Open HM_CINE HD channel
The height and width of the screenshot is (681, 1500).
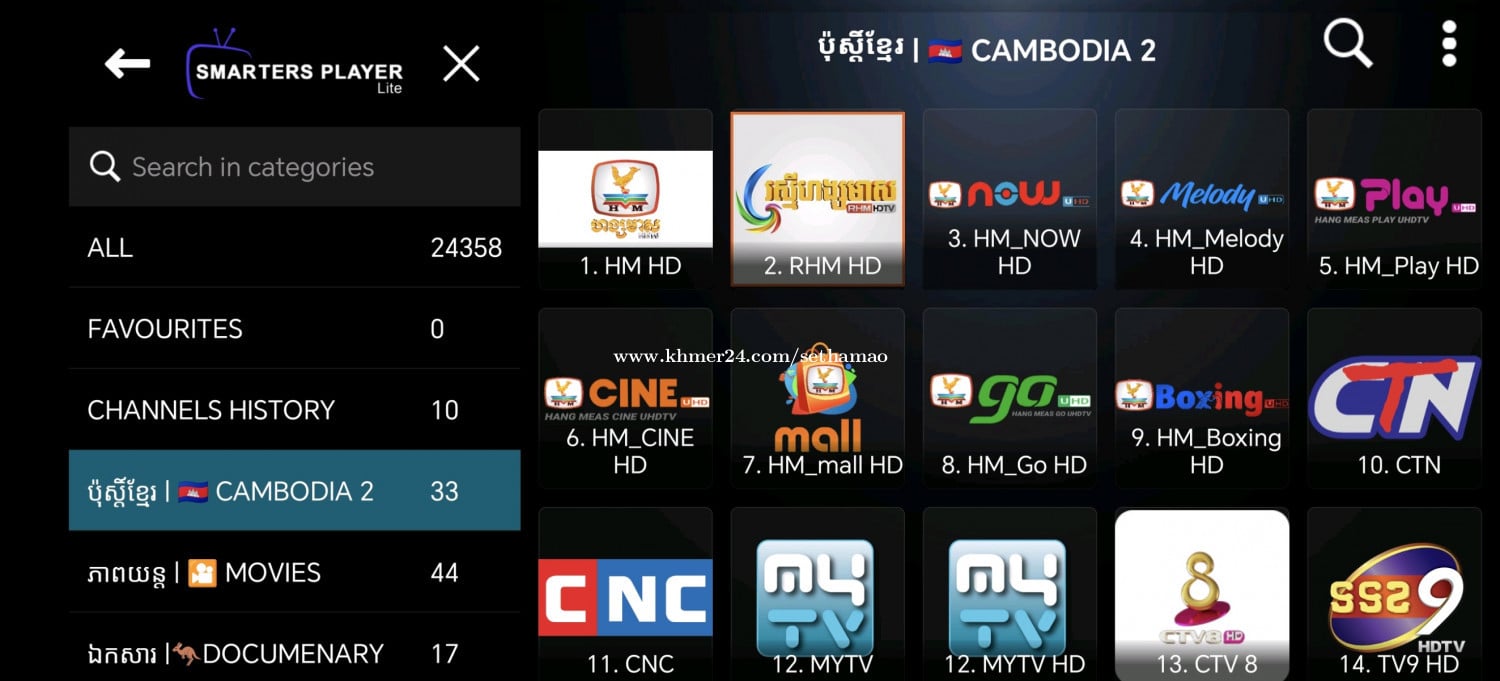(625, 398)
